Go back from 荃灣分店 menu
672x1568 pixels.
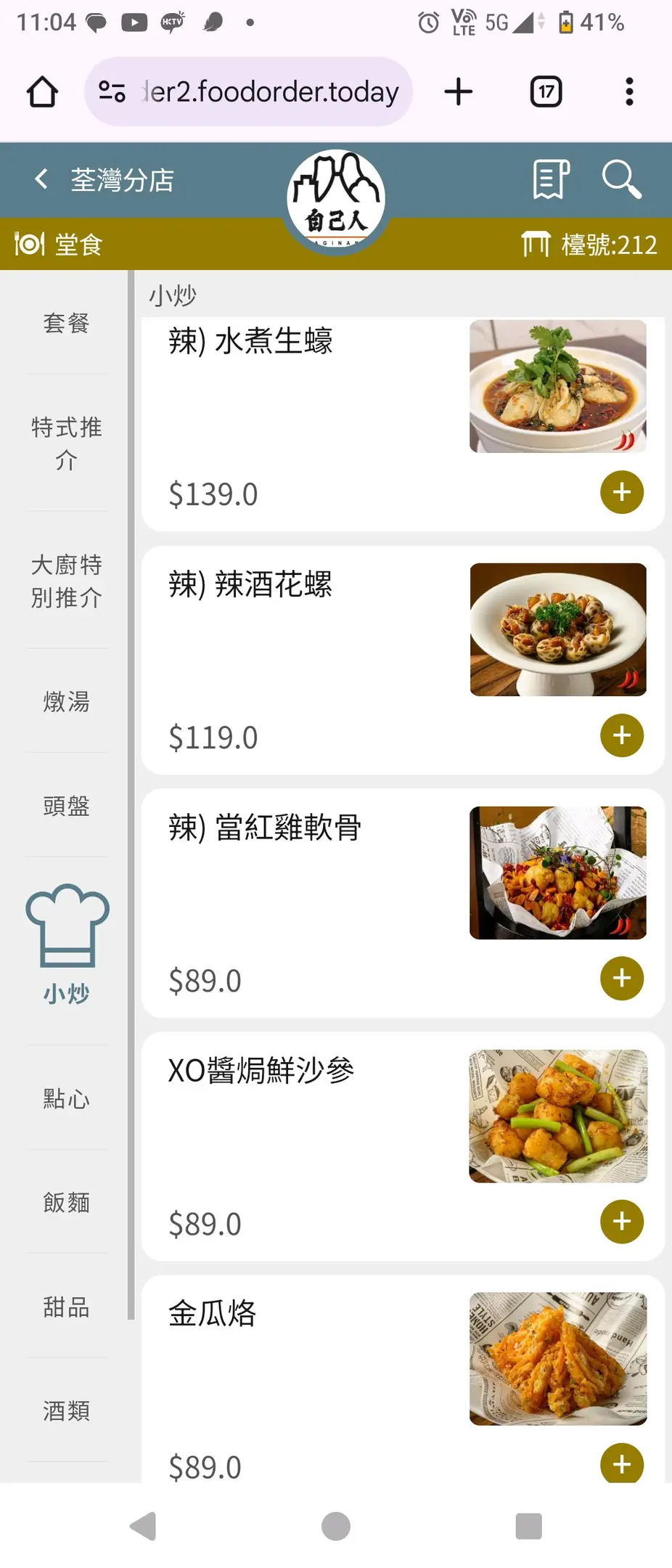(41, 179)
